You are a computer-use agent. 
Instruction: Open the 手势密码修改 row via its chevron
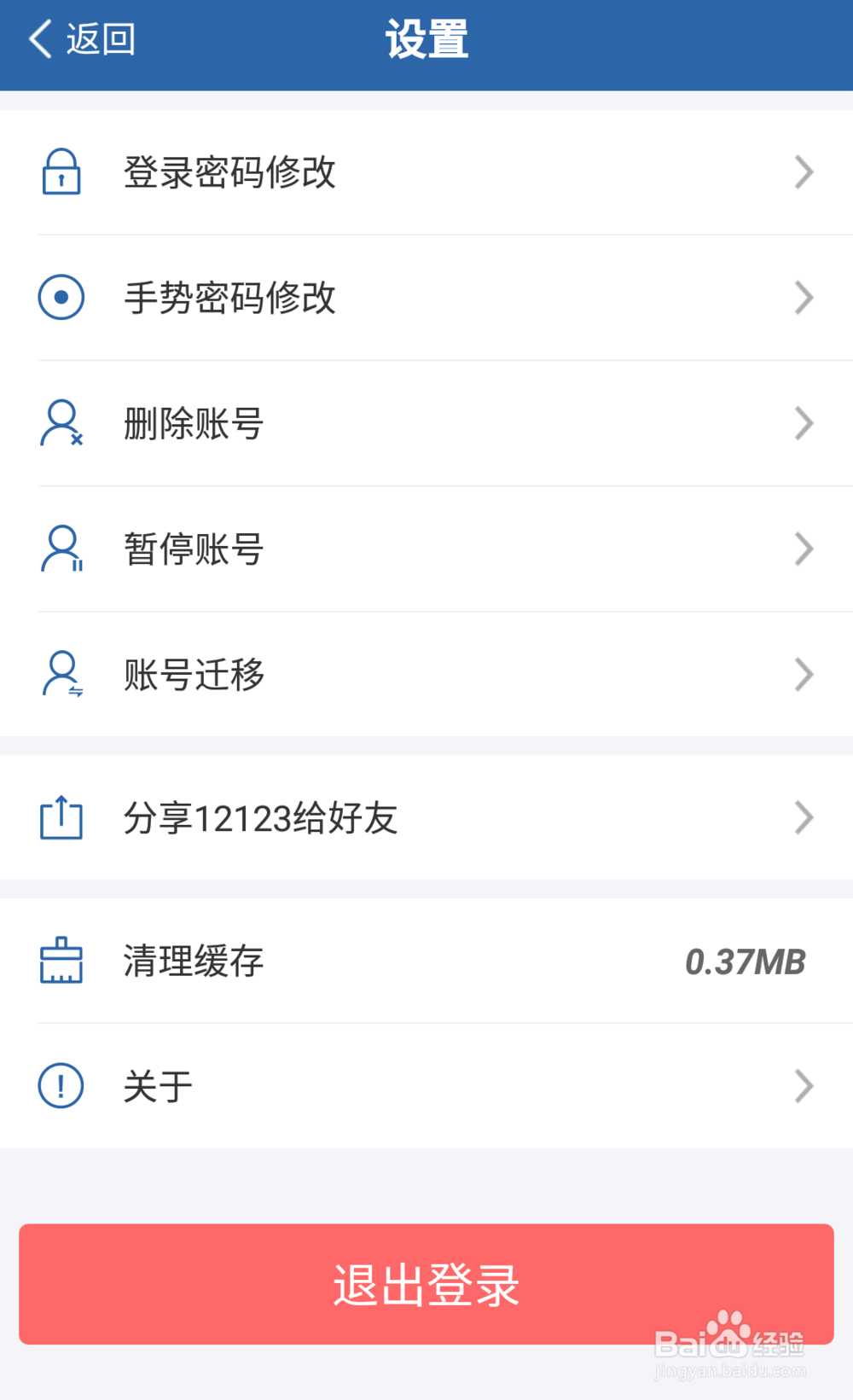point(803,297)
